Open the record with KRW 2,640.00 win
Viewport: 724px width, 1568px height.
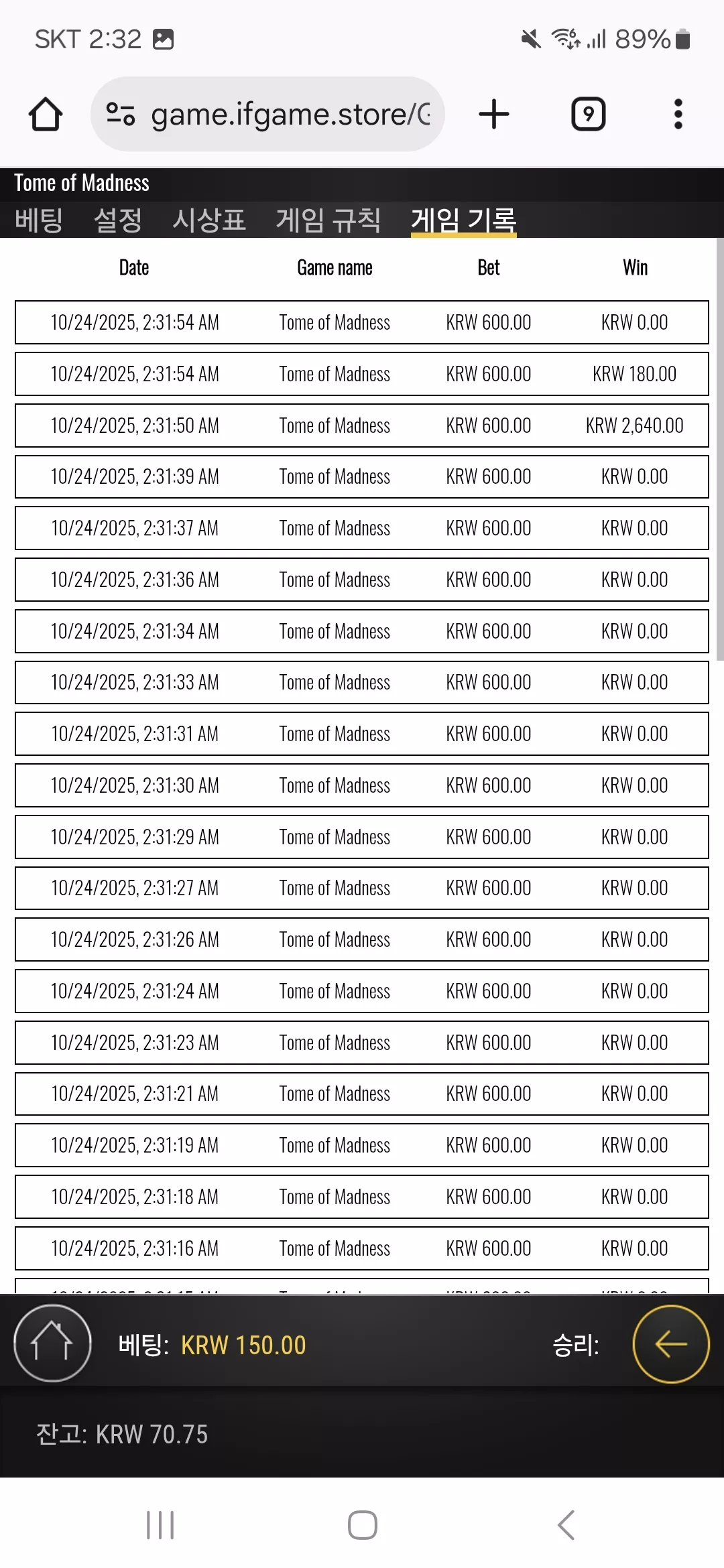(362, 426)
